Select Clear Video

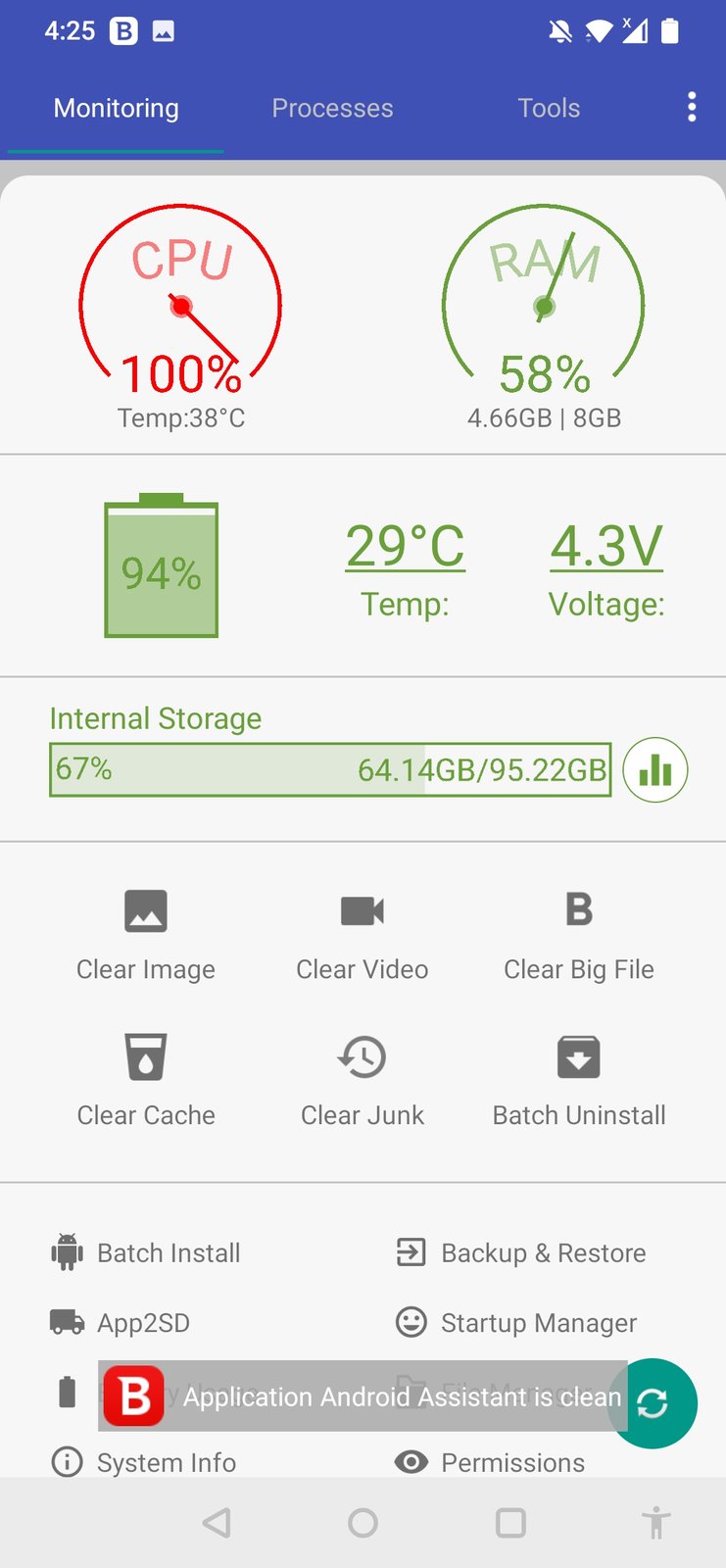click(363, 934)
